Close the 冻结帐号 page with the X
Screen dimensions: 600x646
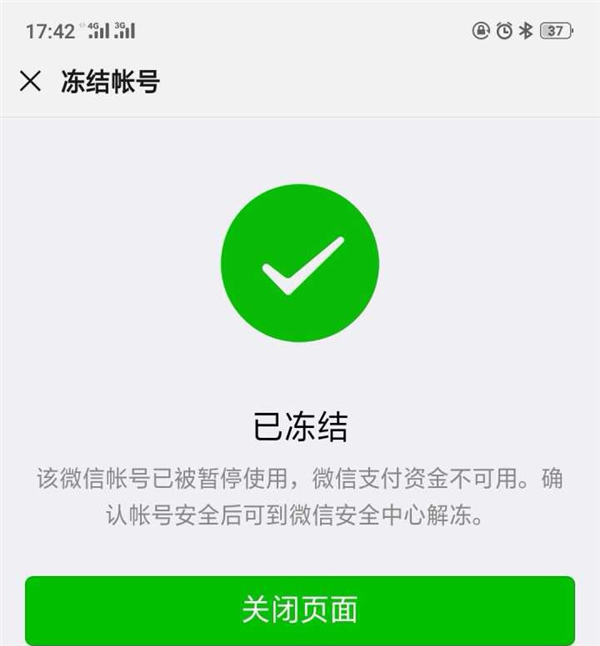pyautogui.click(x=31, y=82)
